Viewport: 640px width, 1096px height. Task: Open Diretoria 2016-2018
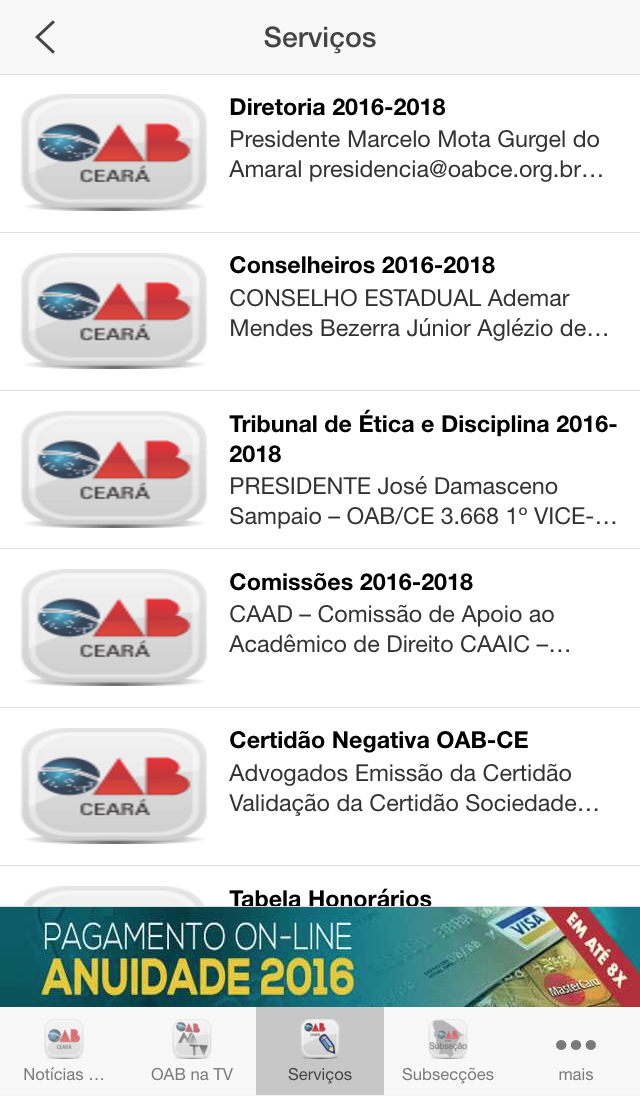[320, 154]
